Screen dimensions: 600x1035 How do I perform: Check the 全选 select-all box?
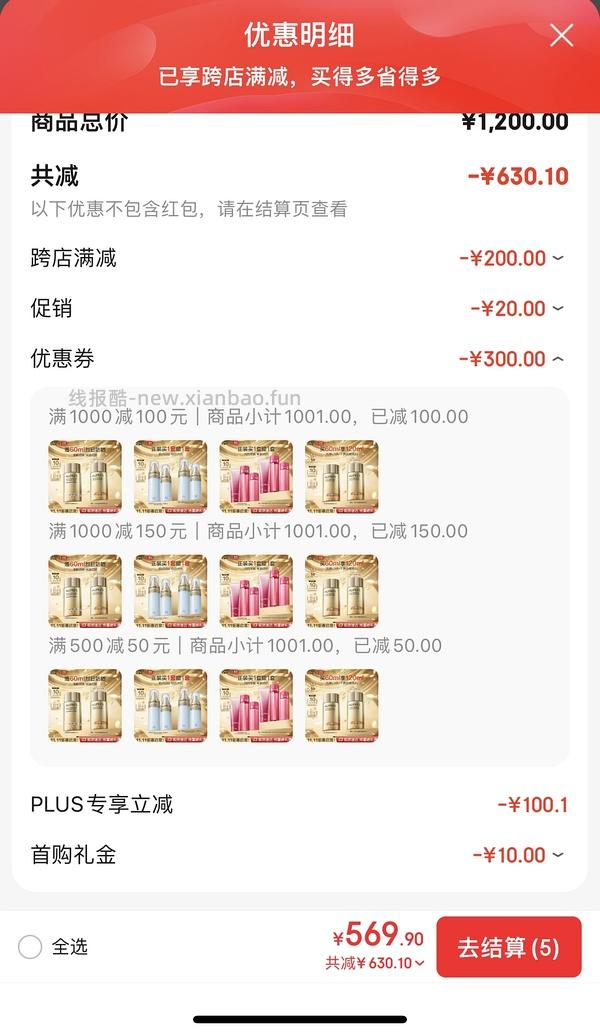tap(30, 946)
